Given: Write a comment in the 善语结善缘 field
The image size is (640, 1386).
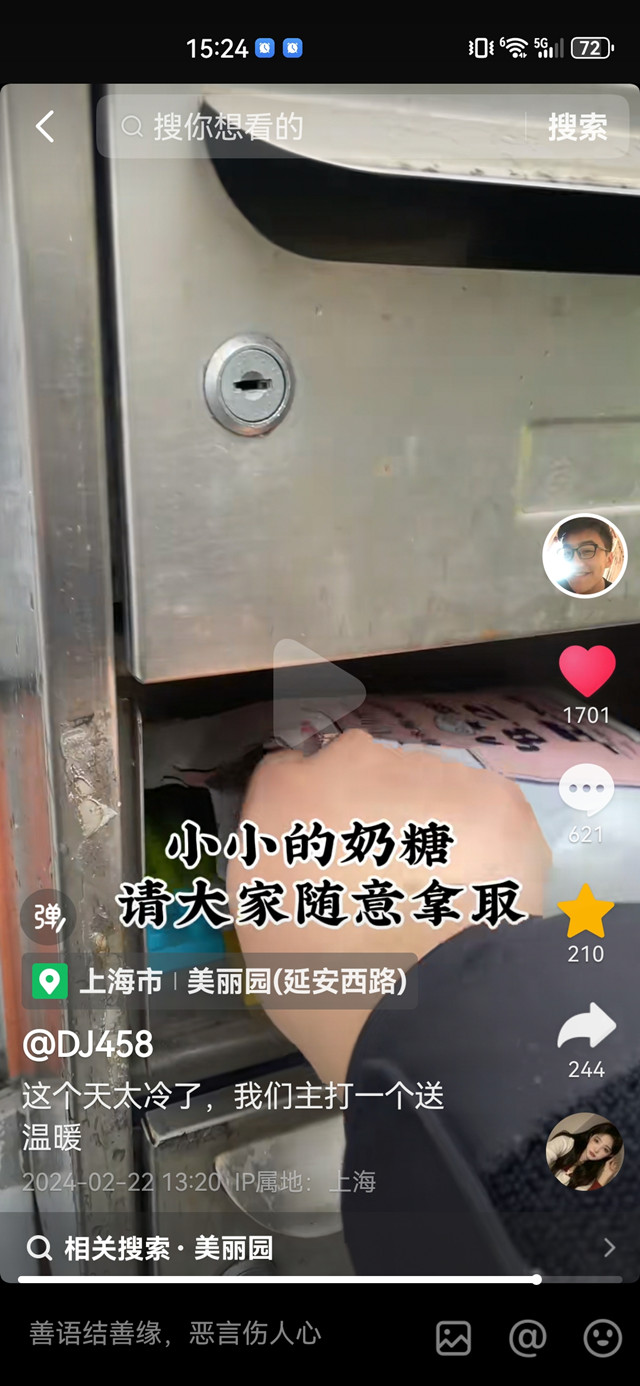Looking at the screenshot, I should 175,1333.
